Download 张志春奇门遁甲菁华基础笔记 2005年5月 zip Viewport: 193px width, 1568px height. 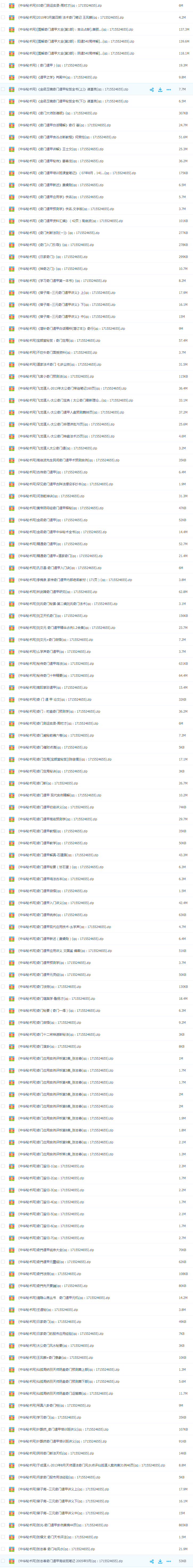pyautogui.click(x=160, y=1561)
